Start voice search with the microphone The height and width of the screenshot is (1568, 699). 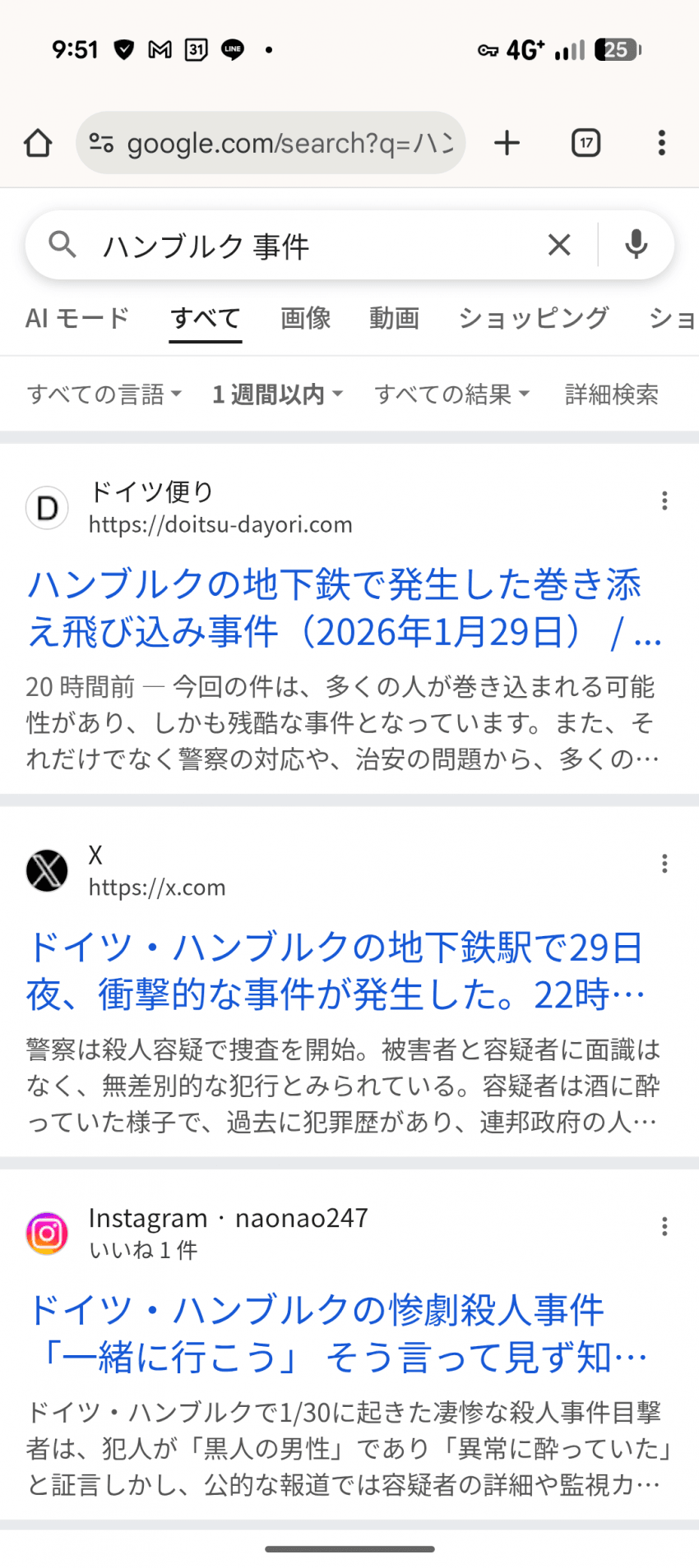[636, 245]
